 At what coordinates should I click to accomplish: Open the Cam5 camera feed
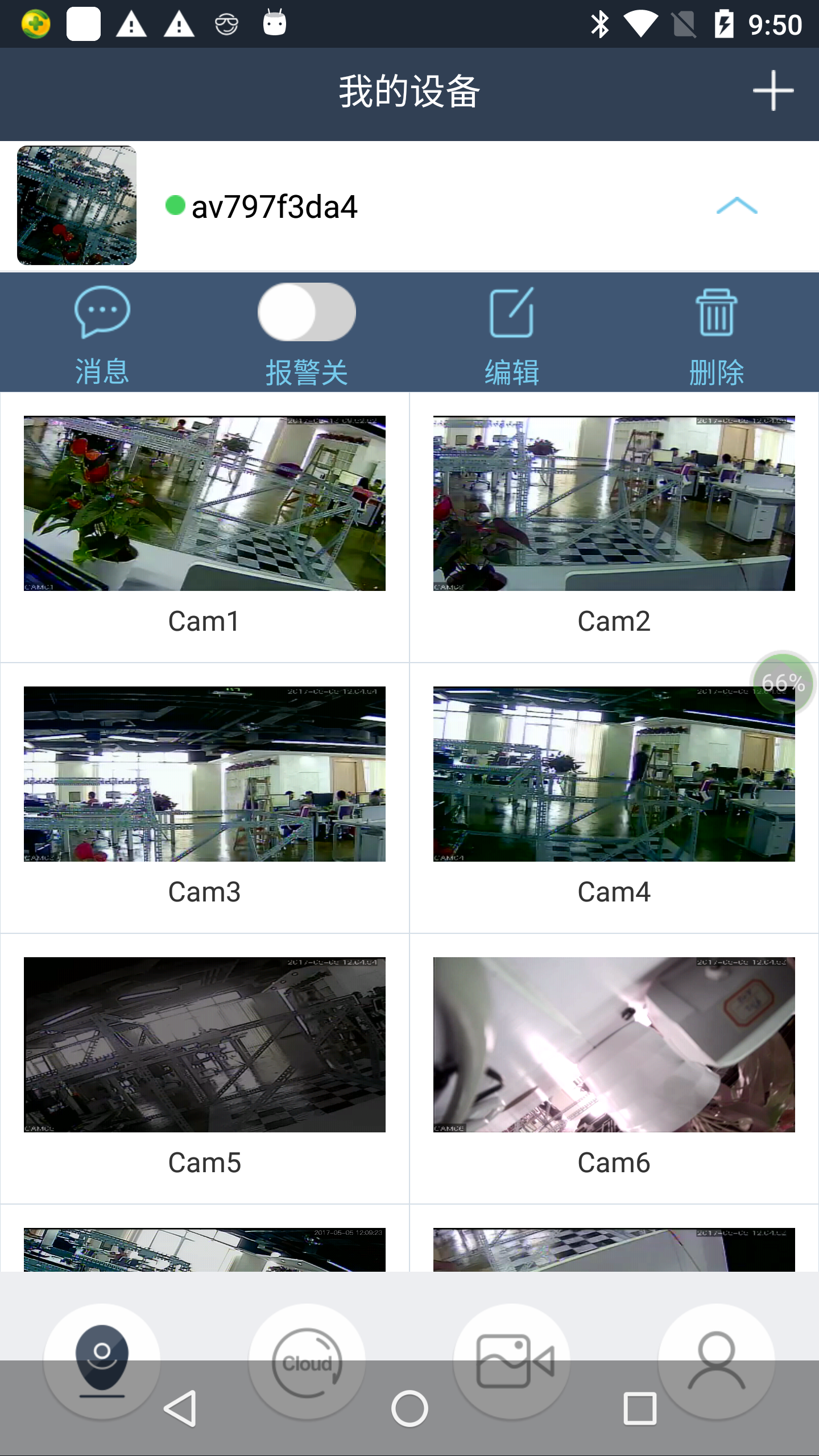click(205, 1045)
